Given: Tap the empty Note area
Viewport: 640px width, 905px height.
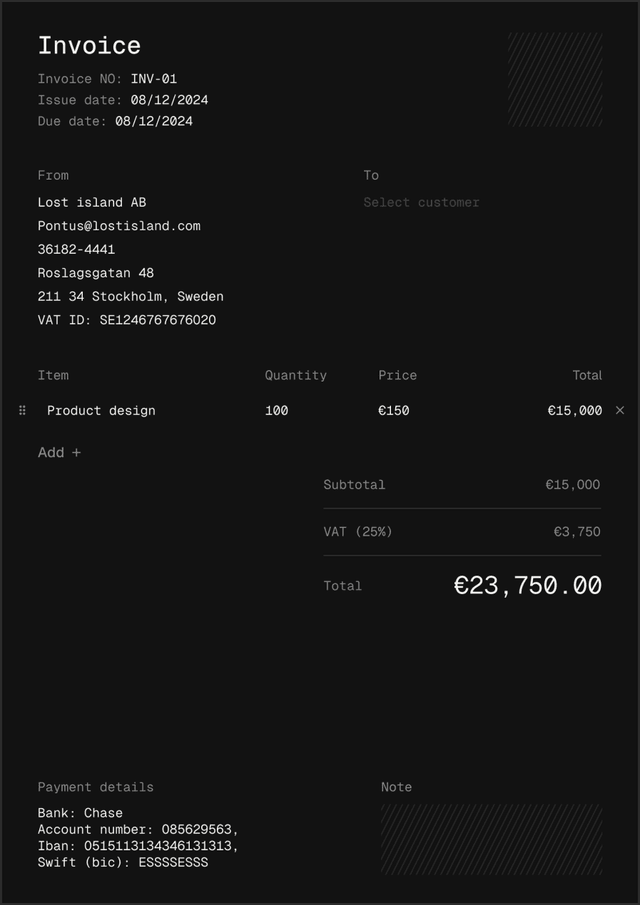Looking at the screenshot, I should pos(491,839).
